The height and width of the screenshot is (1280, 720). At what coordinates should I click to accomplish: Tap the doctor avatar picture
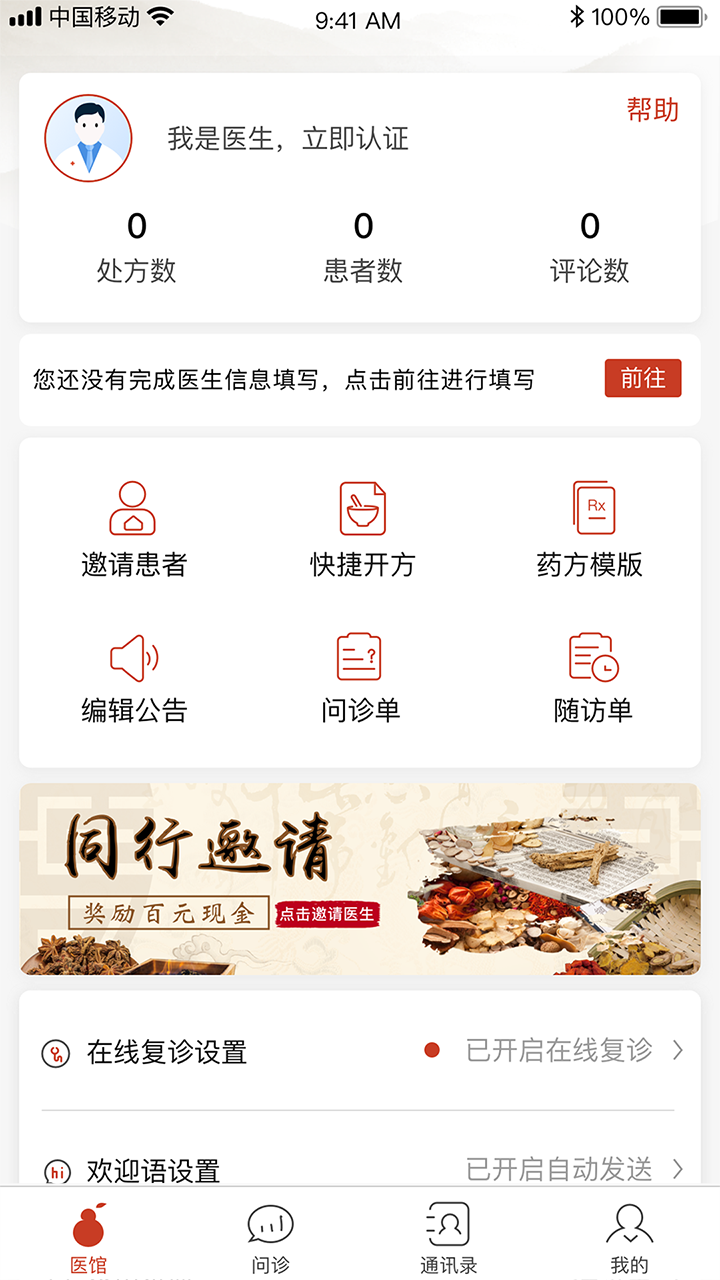click(x=88, y=138)
